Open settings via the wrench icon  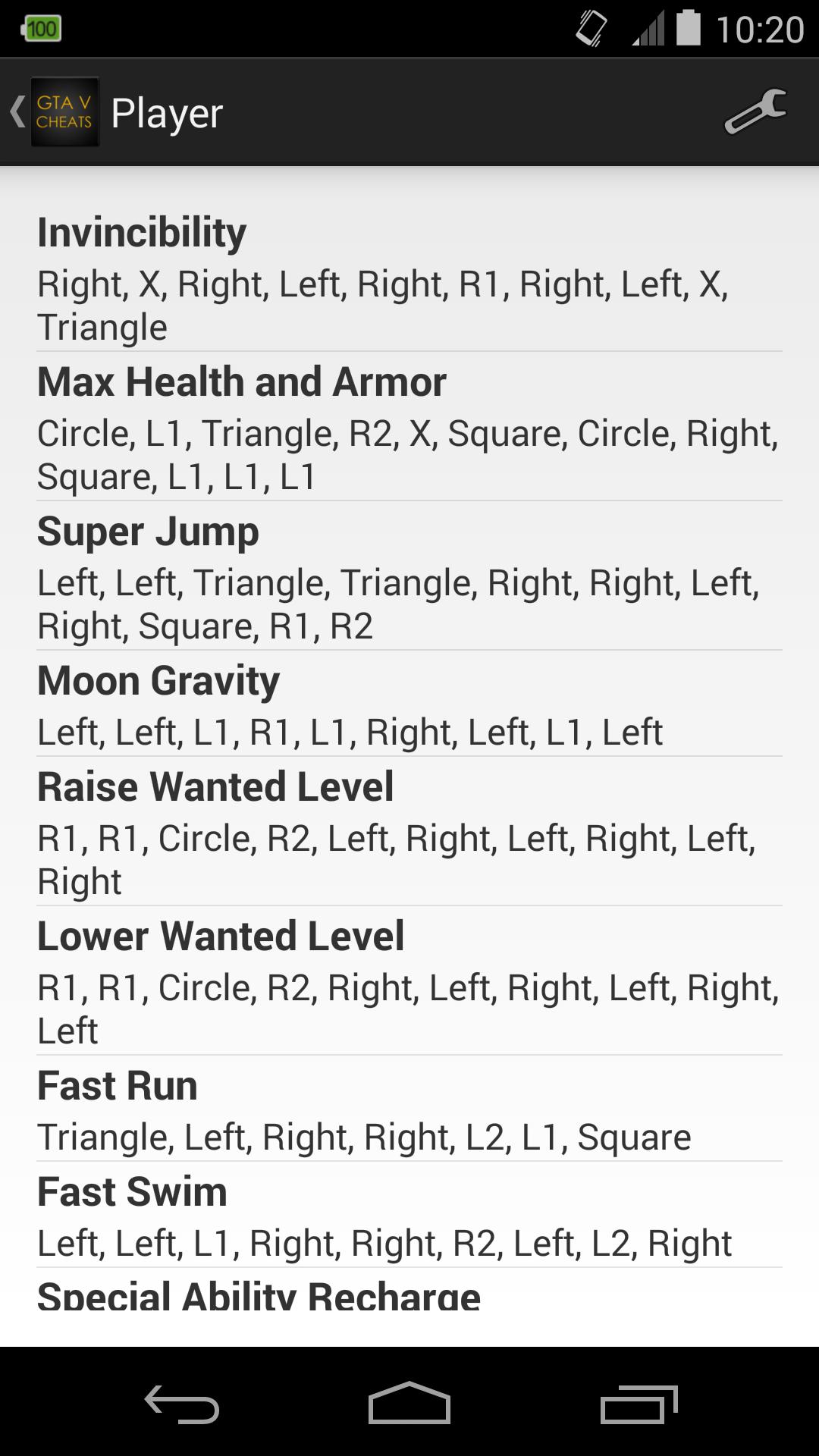point(756,112)
